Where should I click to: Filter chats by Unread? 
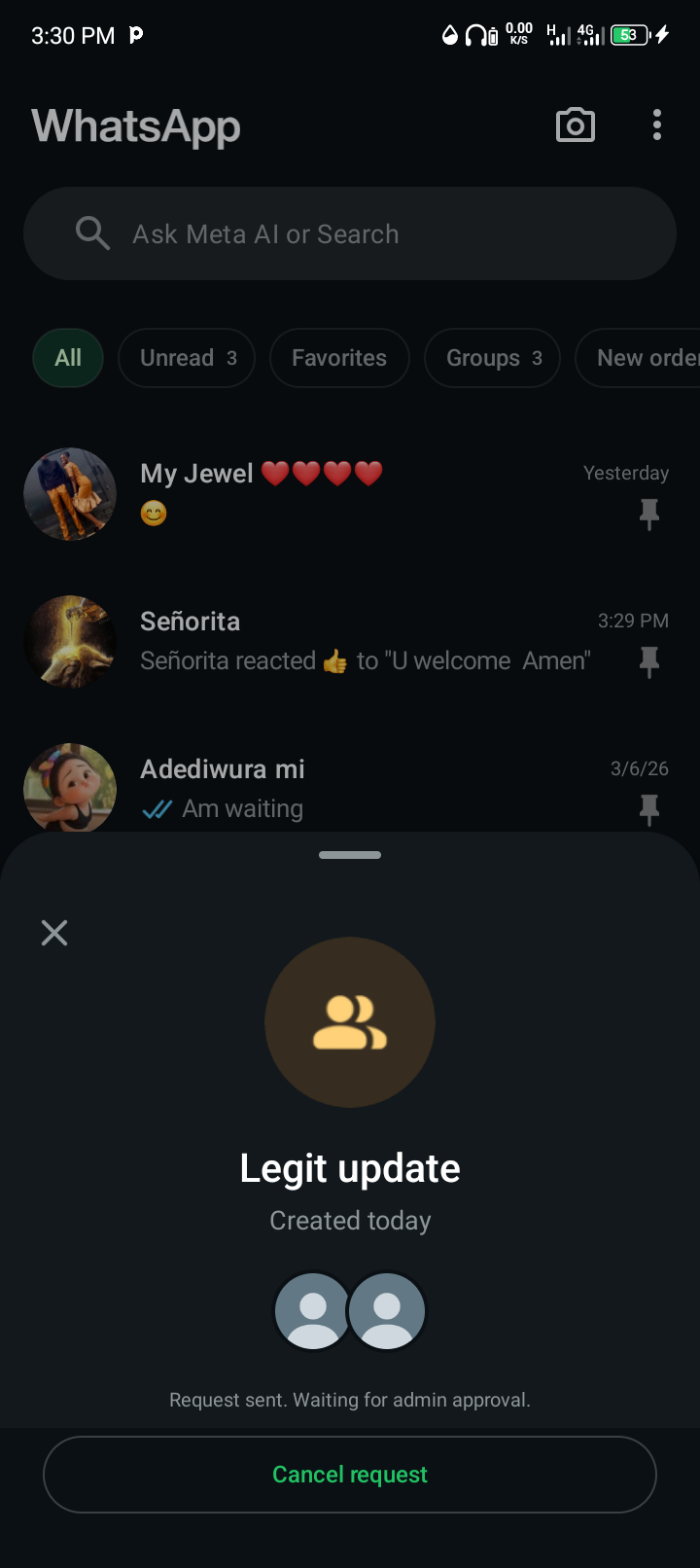click(x=187, y=358)
